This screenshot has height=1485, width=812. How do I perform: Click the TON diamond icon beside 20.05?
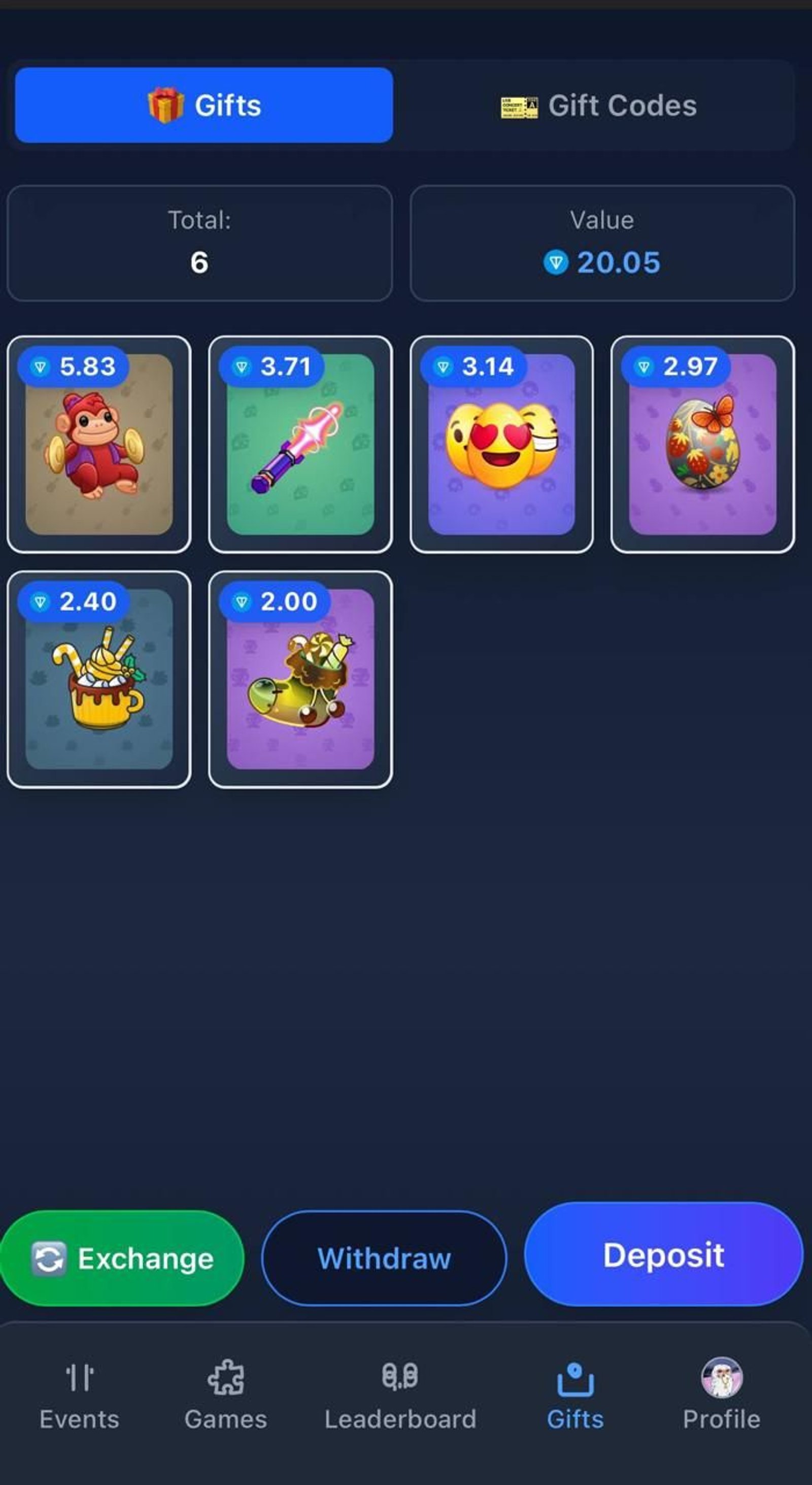point(557,263)
